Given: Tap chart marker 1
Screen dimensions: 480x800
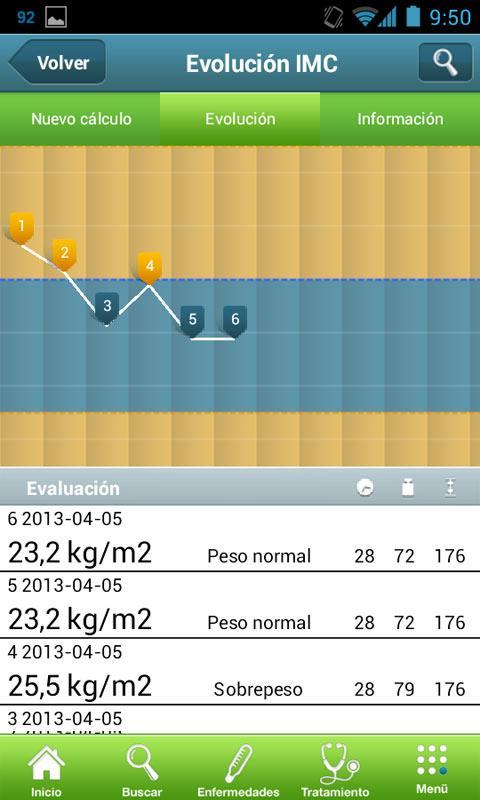Looking at the screenshot, I should (x=21, y=227).
